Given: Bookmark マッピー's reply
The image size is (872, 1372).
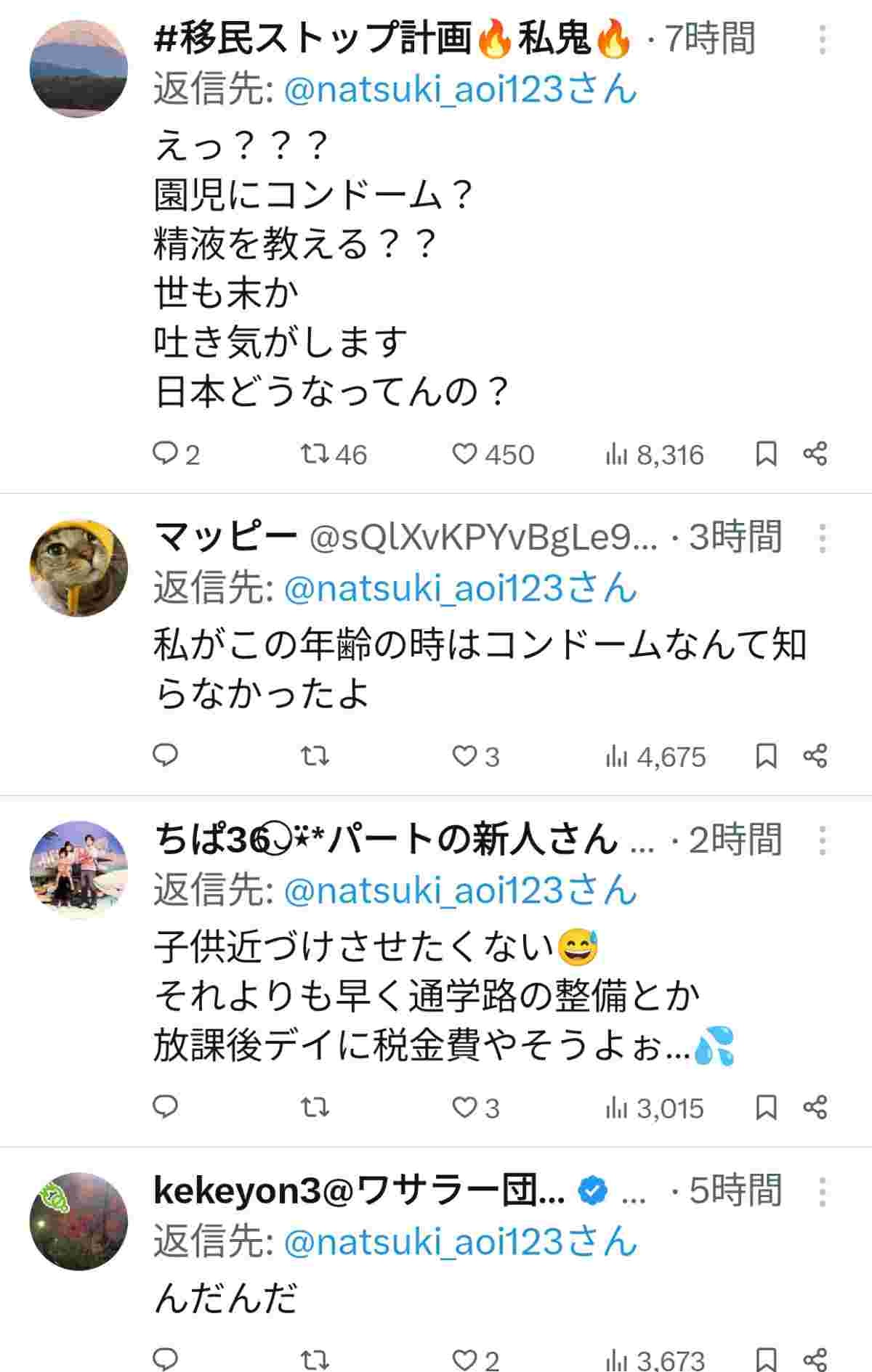Looking at the screenshot, I should coord(767,757).
